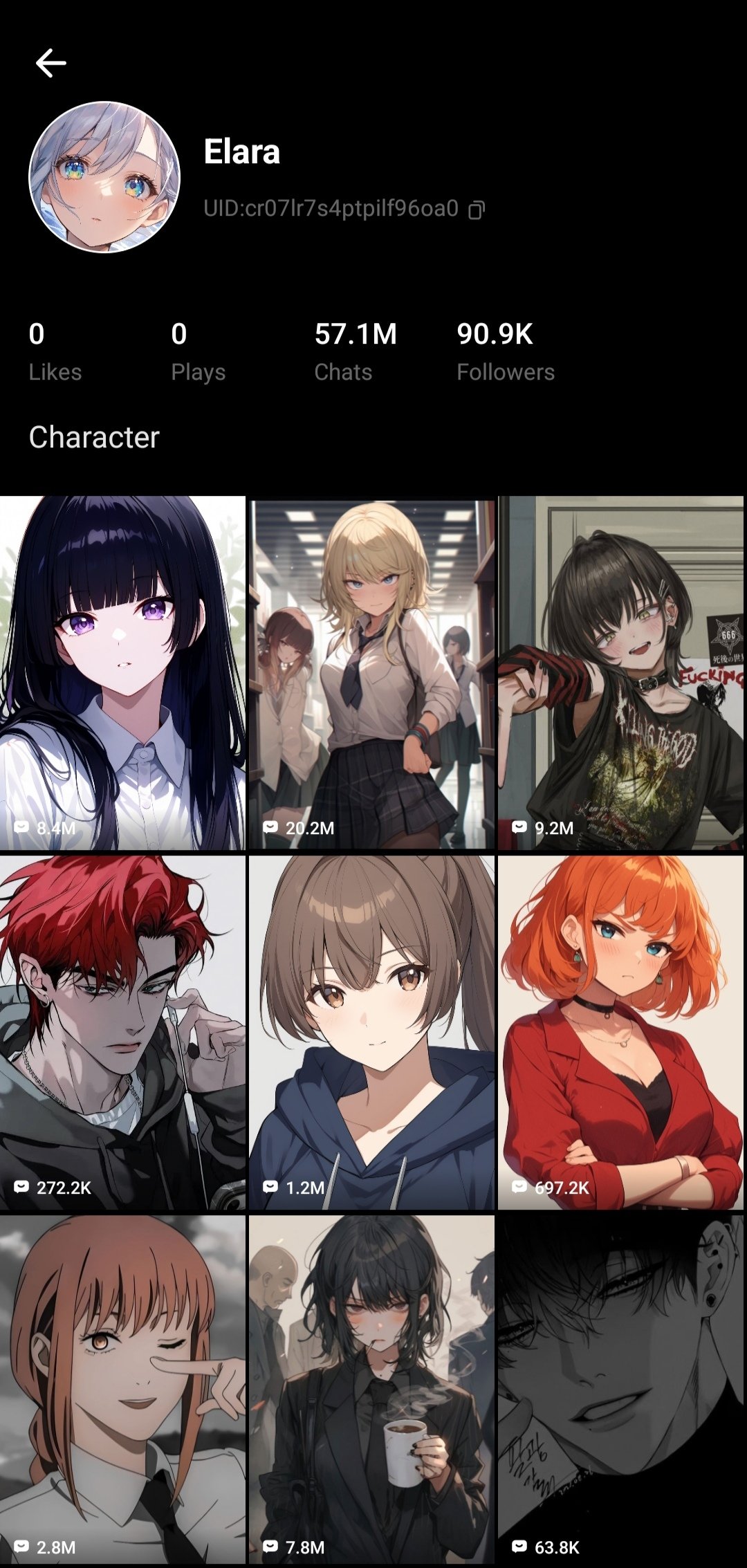747x1568 pixels.
Task: Select the character with 2.8M chats
Action: [122, 1390]
